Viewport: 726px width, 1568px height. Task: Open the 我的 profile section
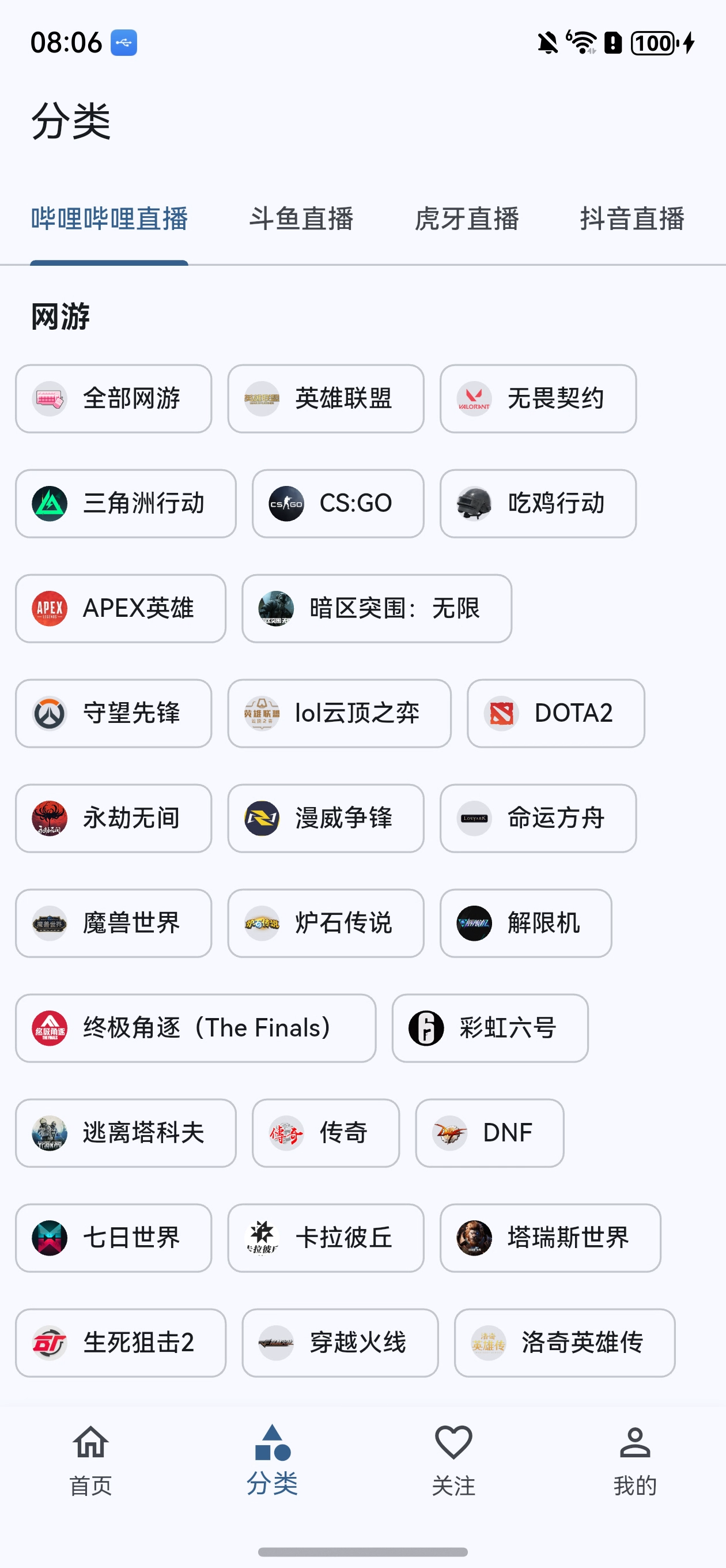[x=635, y=1455]
